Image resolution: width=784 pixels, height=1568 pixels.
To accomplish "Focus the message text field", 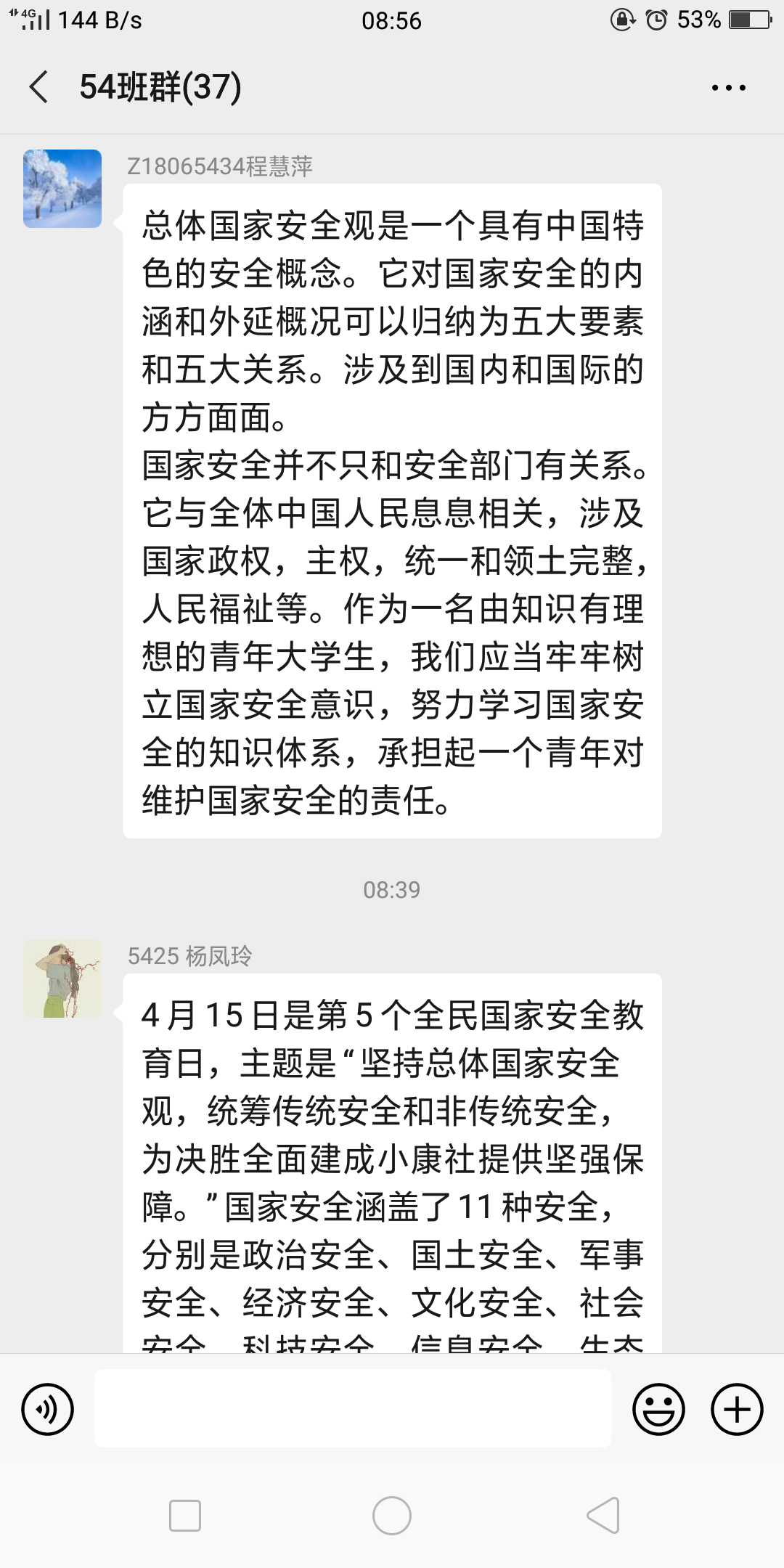I will [x=353, y=1408].
